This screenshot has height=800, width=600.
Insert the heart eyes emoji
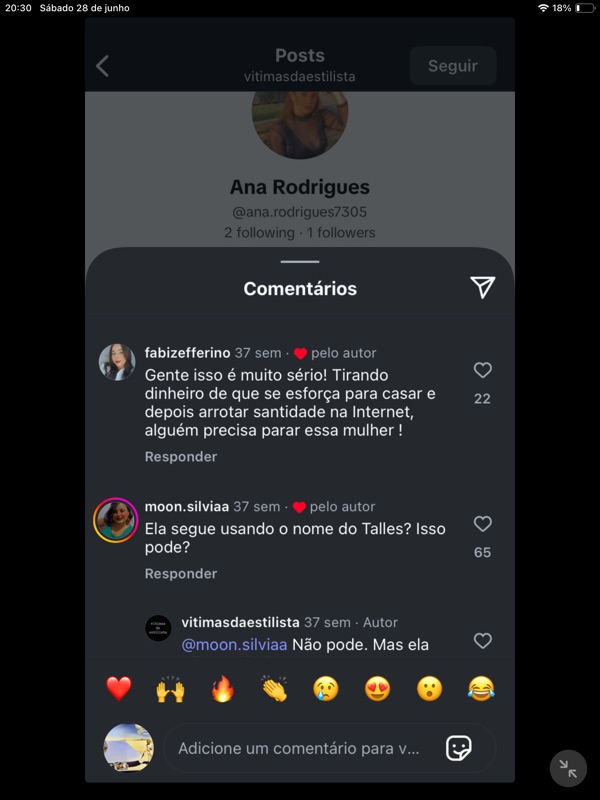pyautogui.click(x=377, y=688)
